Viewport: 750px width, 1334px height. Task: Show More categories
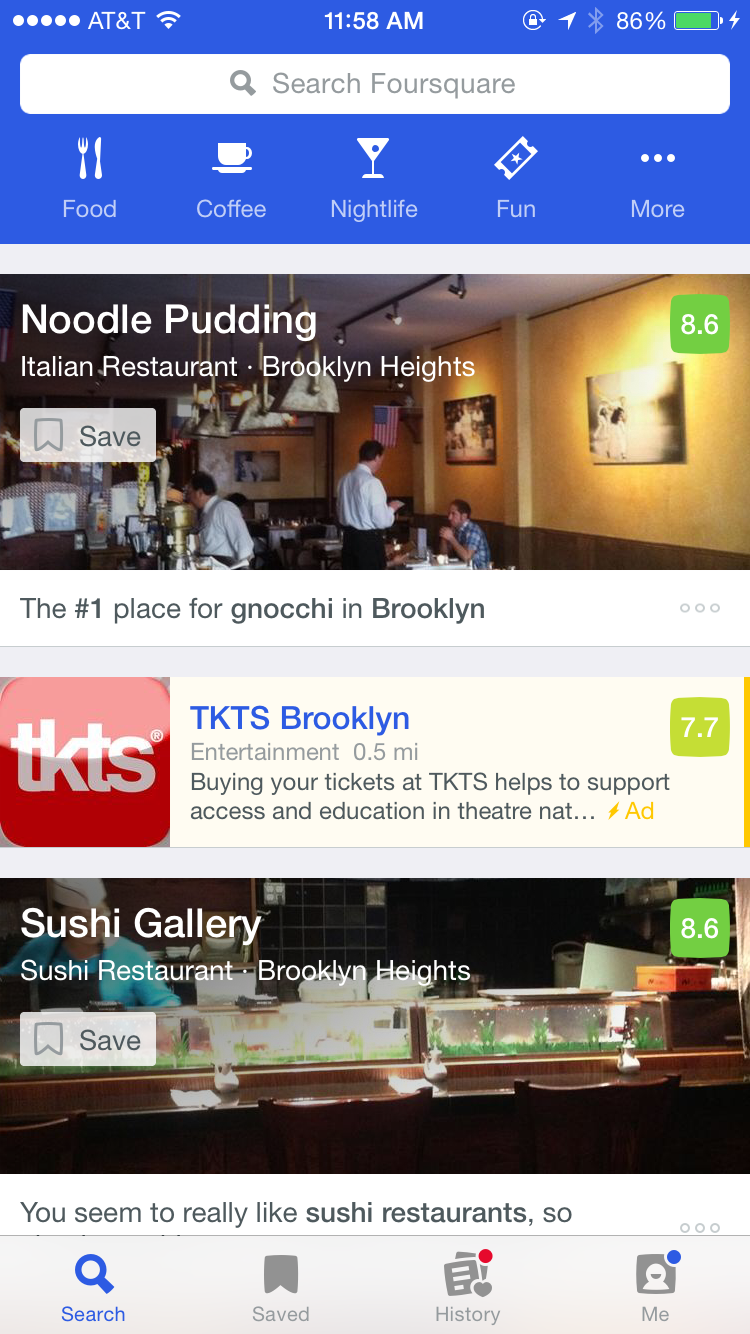(657, 180)
